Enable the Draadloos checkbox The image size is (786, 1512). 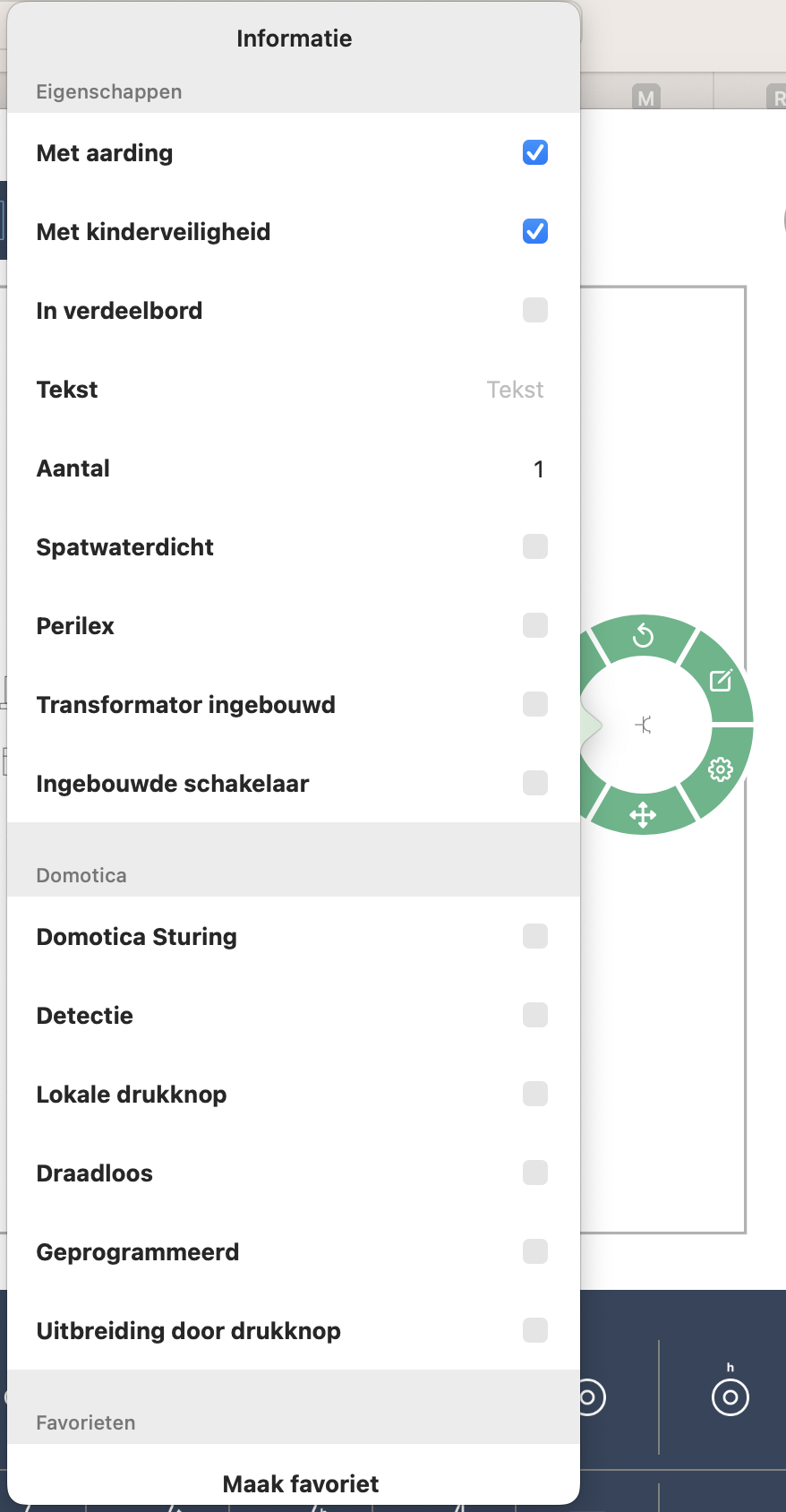pyautogui.click(x=535, y=1173)
